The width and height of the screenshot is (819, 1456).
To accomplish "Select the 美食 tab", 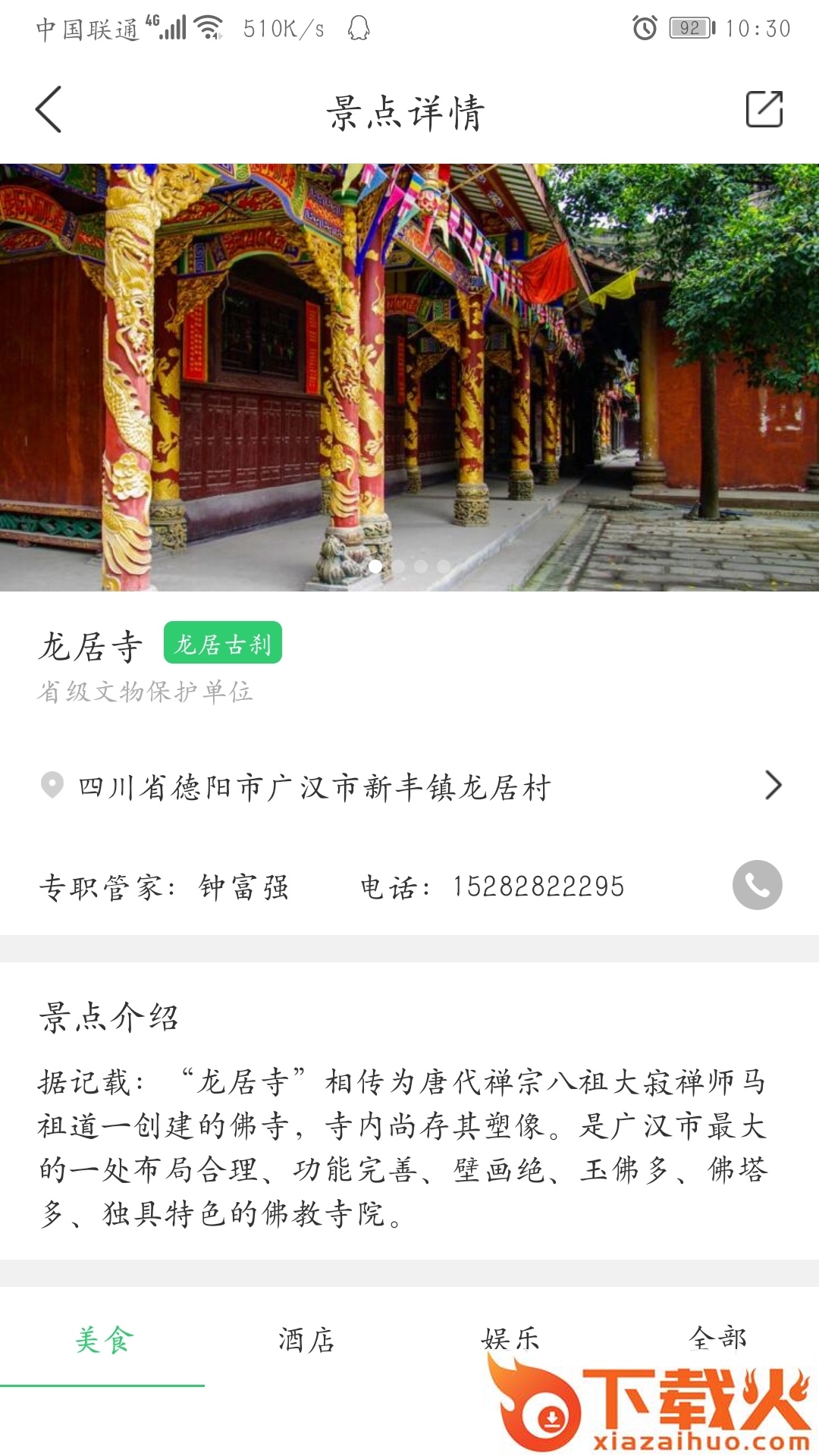I will [103, 1340].
